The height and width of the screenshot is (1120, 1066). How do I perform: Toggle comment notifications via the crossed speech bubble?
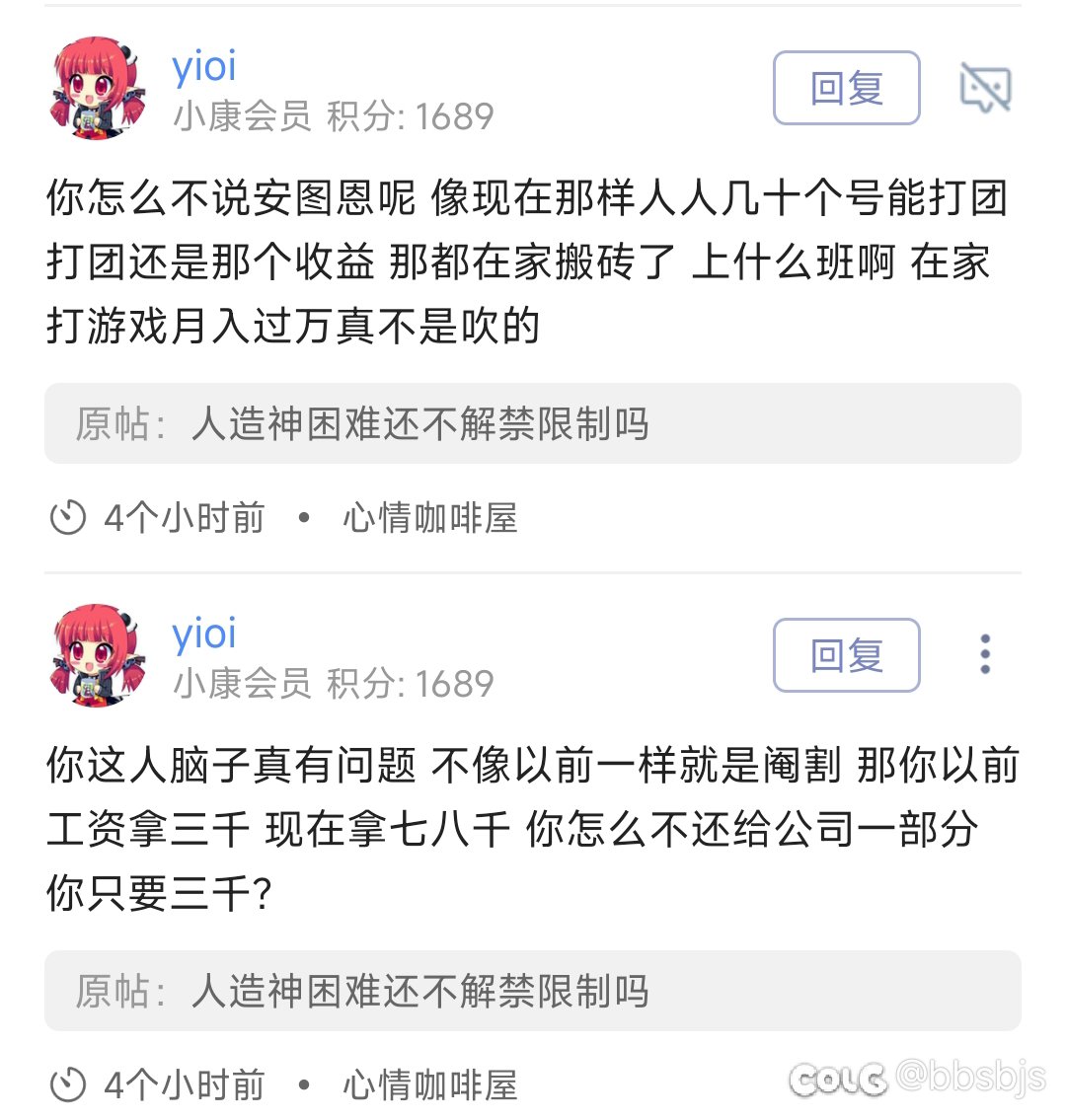[x=984, y=88]
